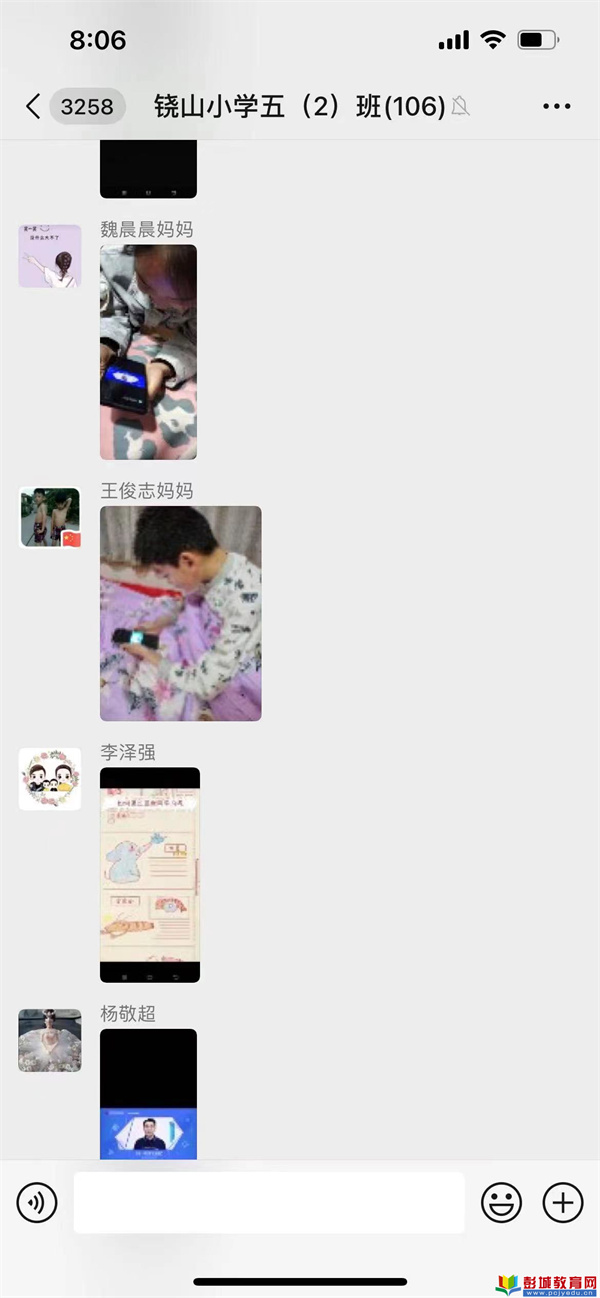View the photo sent by 王俊志妈妈

pos(180,613)
